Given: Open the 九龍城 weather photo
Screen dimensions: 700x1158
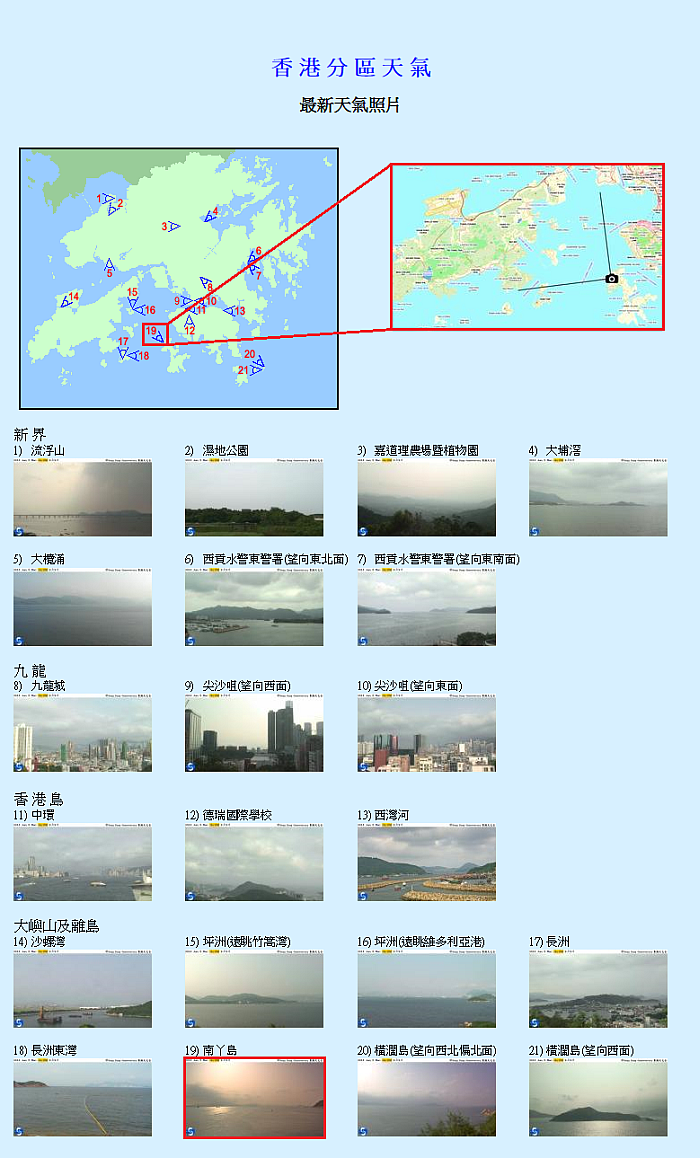Looking at the screenshot, I should [82, 733].
